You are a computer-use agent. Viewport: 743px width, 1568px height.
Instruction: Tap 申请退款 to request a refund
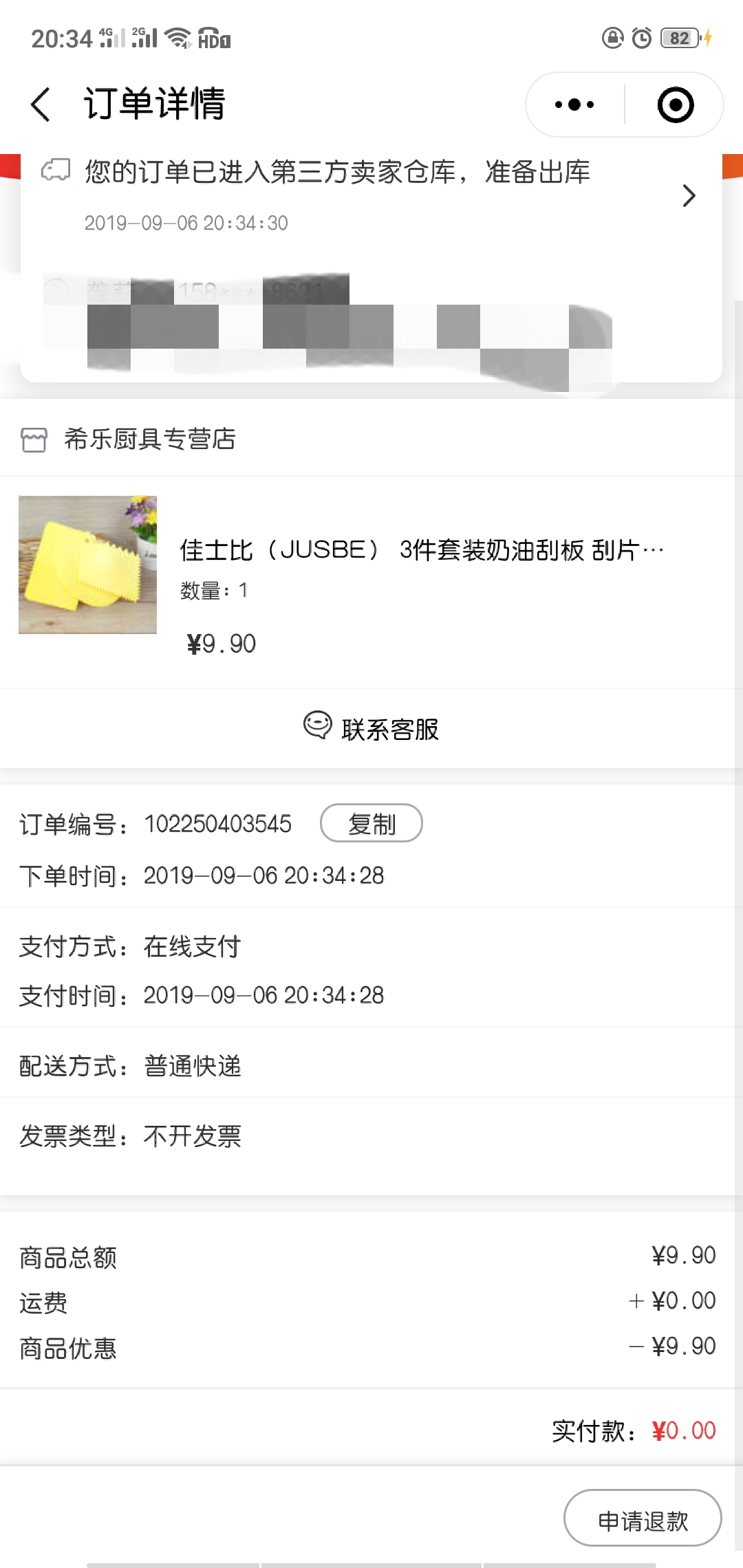pos(643,1517)
